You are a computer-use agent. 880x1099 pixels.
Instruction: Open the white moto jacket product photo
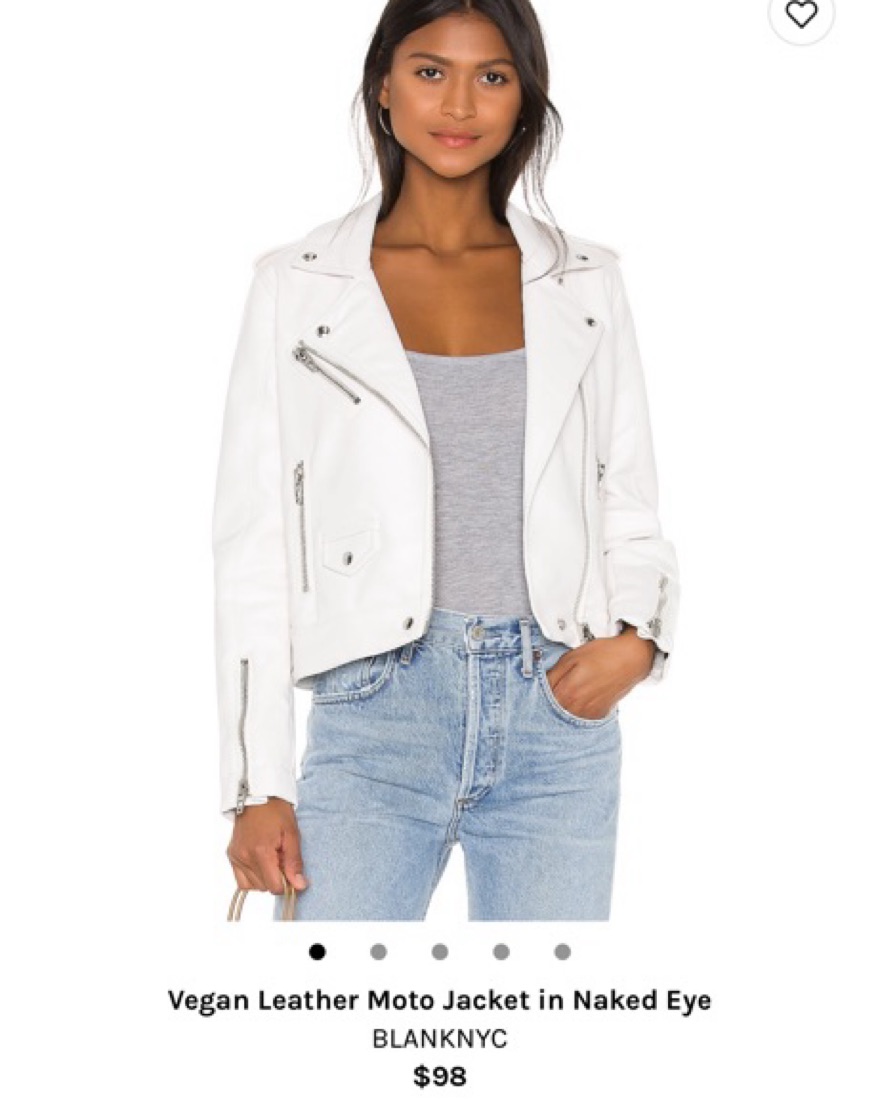[440, 460]
